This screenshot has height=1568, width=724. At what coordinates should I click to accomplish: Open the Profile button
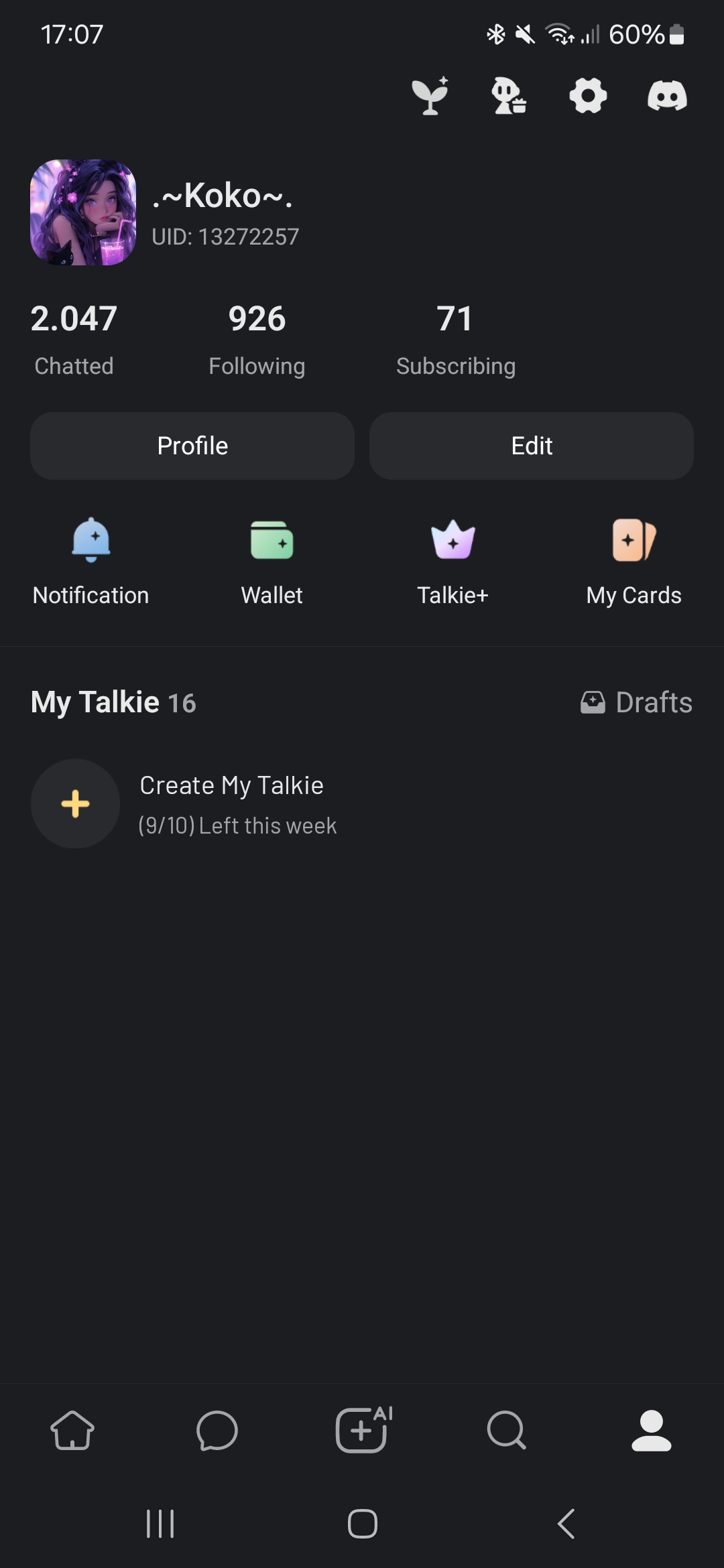[192, 446]
